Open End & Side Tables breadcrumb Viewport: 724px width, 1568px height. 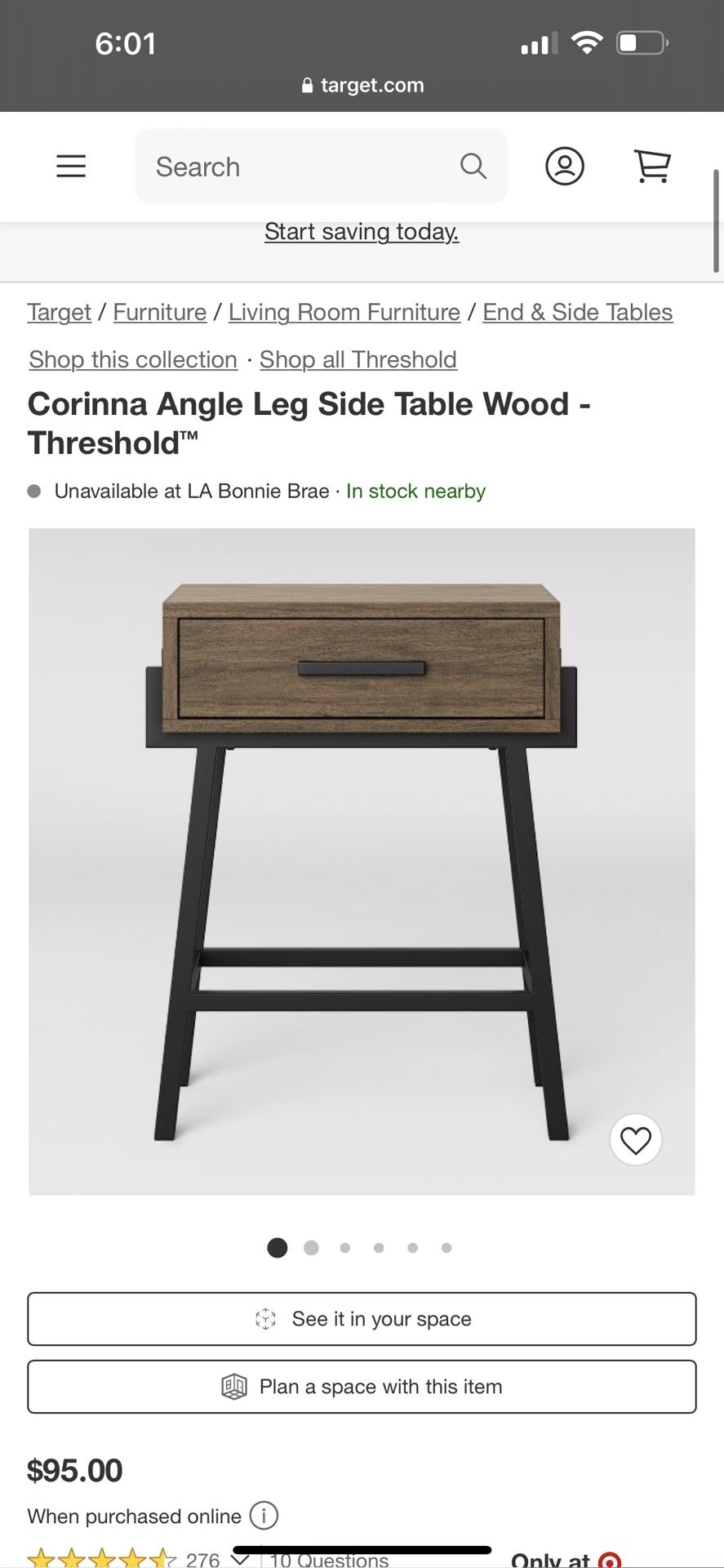(578, 312)
